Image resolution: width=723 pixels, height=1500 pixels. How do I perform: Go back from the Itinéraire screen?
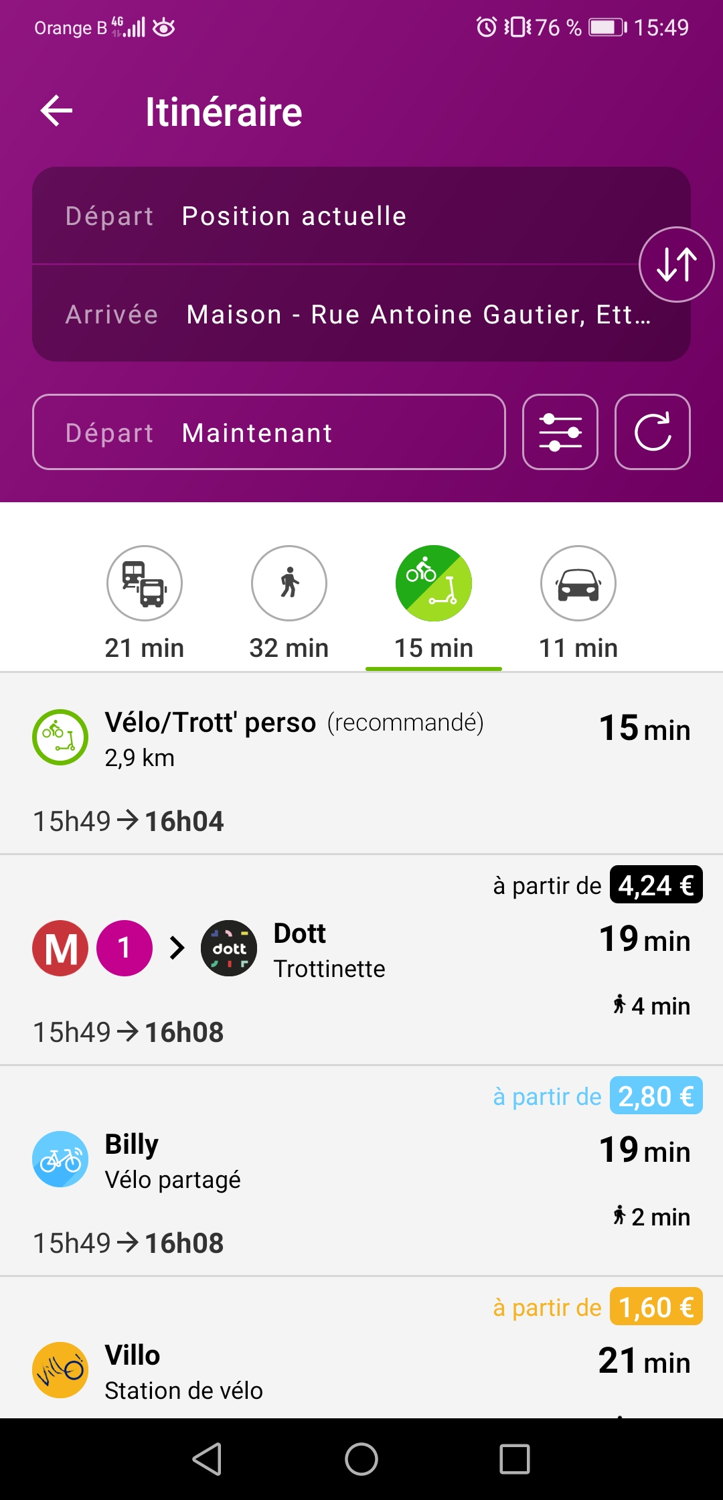tap(56, 111)
